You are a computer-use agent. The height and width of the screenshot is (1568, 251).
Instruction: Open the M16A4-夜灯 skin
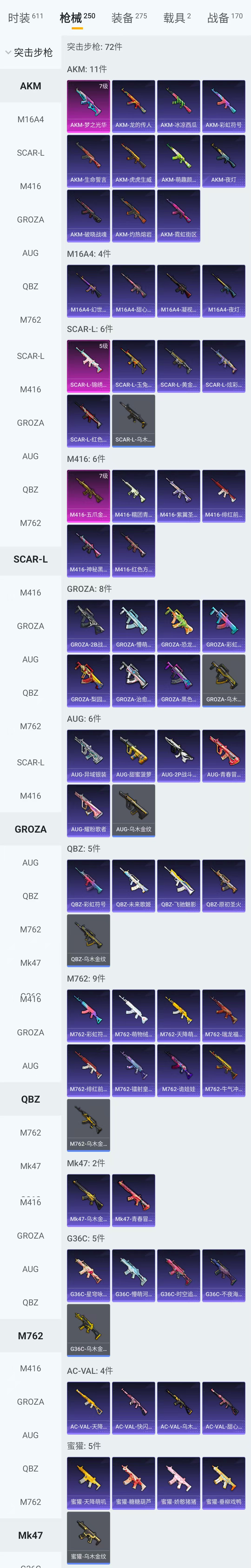pos(224,291)
